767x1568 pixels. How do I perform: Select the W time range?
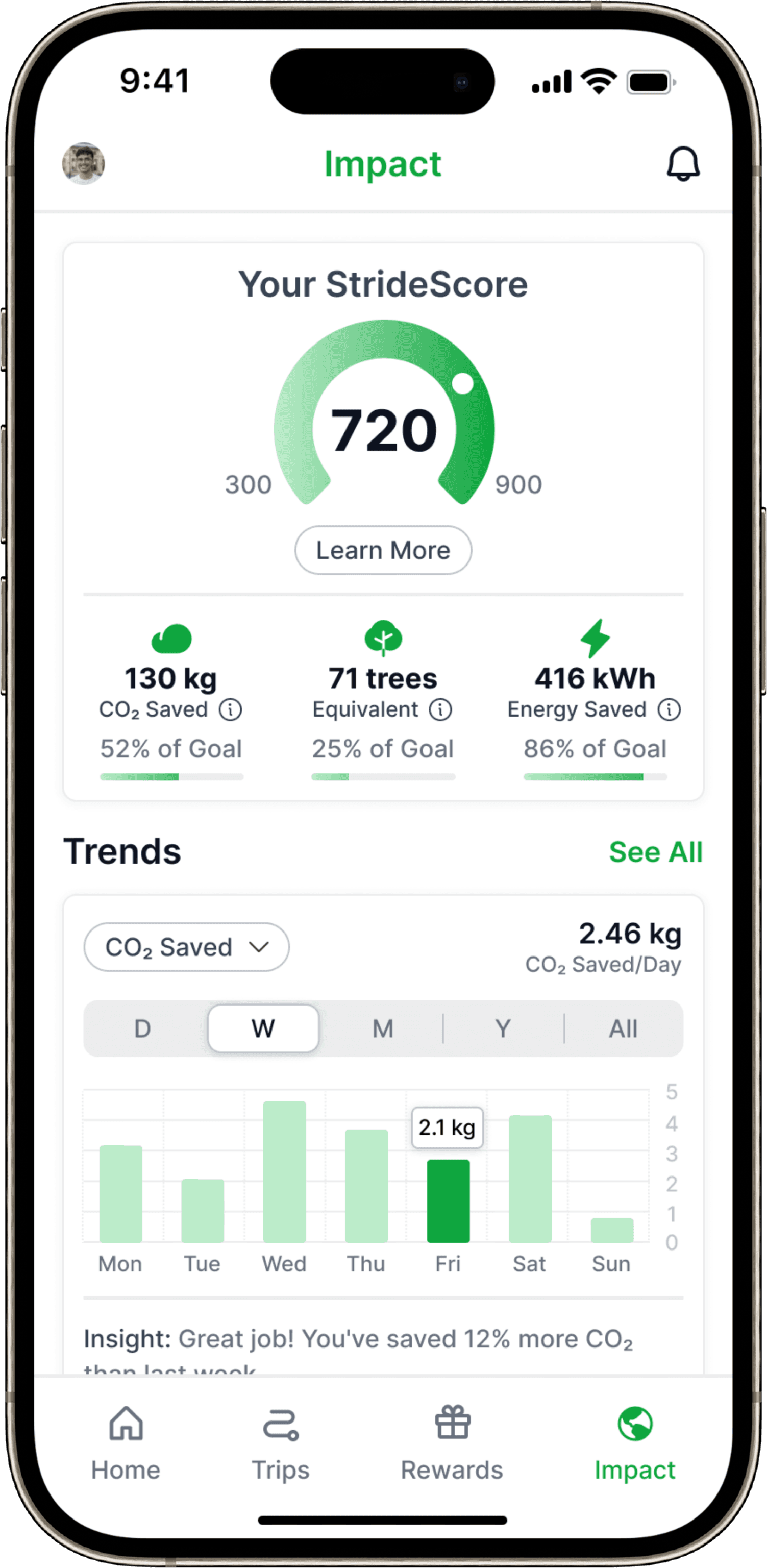(x=263, y=1028)
